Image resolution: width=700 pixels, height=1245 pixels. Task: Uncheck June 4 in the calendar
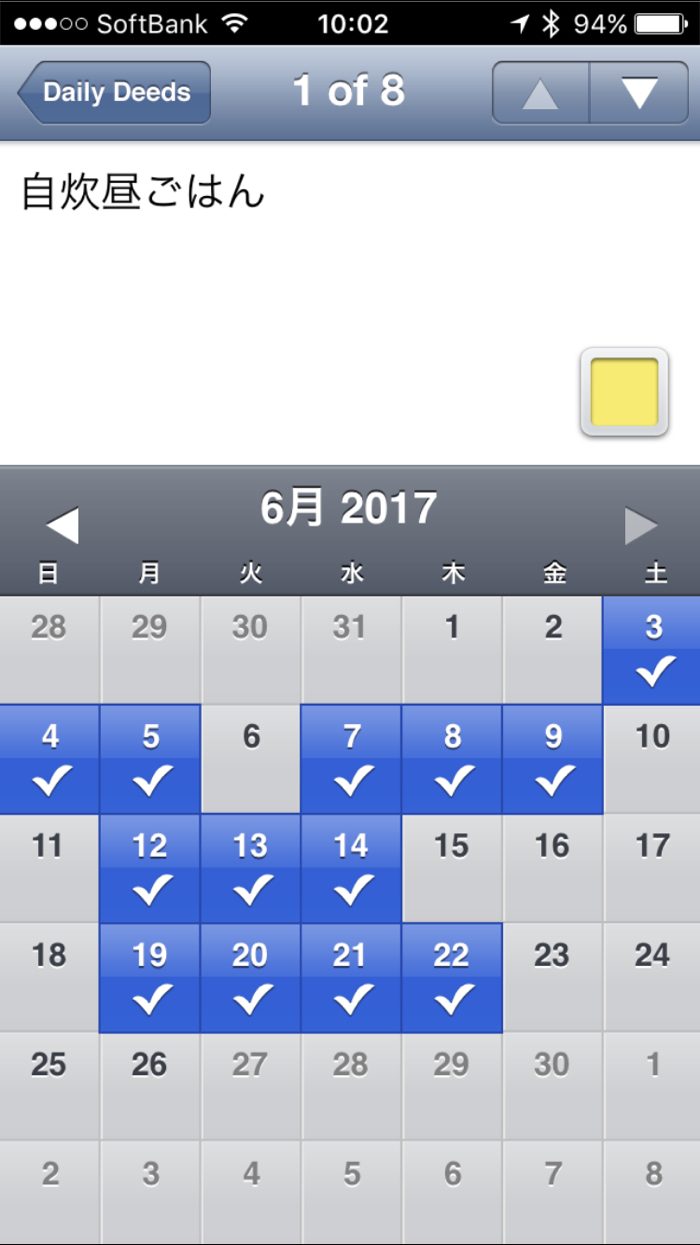tap(50, 758)
